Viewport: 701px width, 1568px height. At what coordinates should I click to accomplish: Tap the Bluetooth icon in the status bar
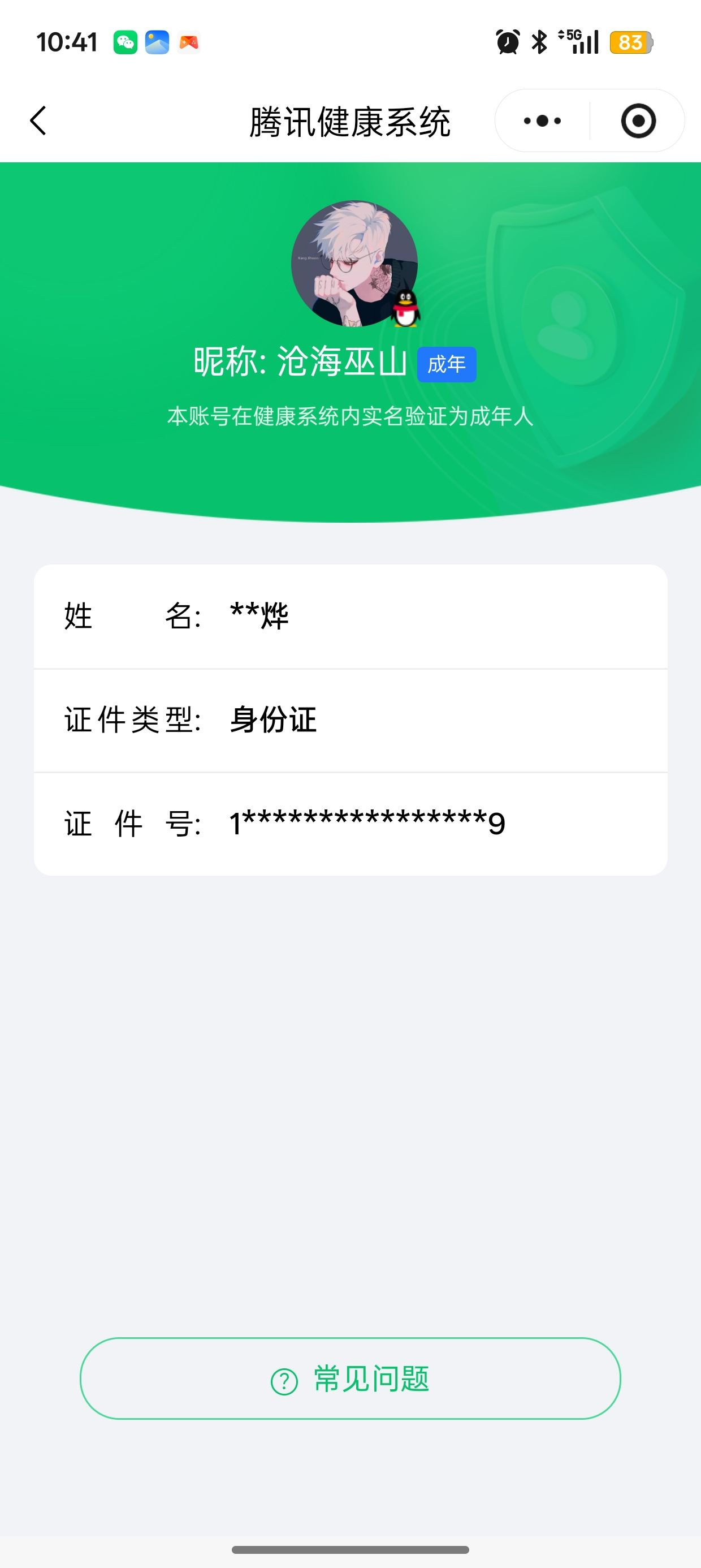coord(538,41)
